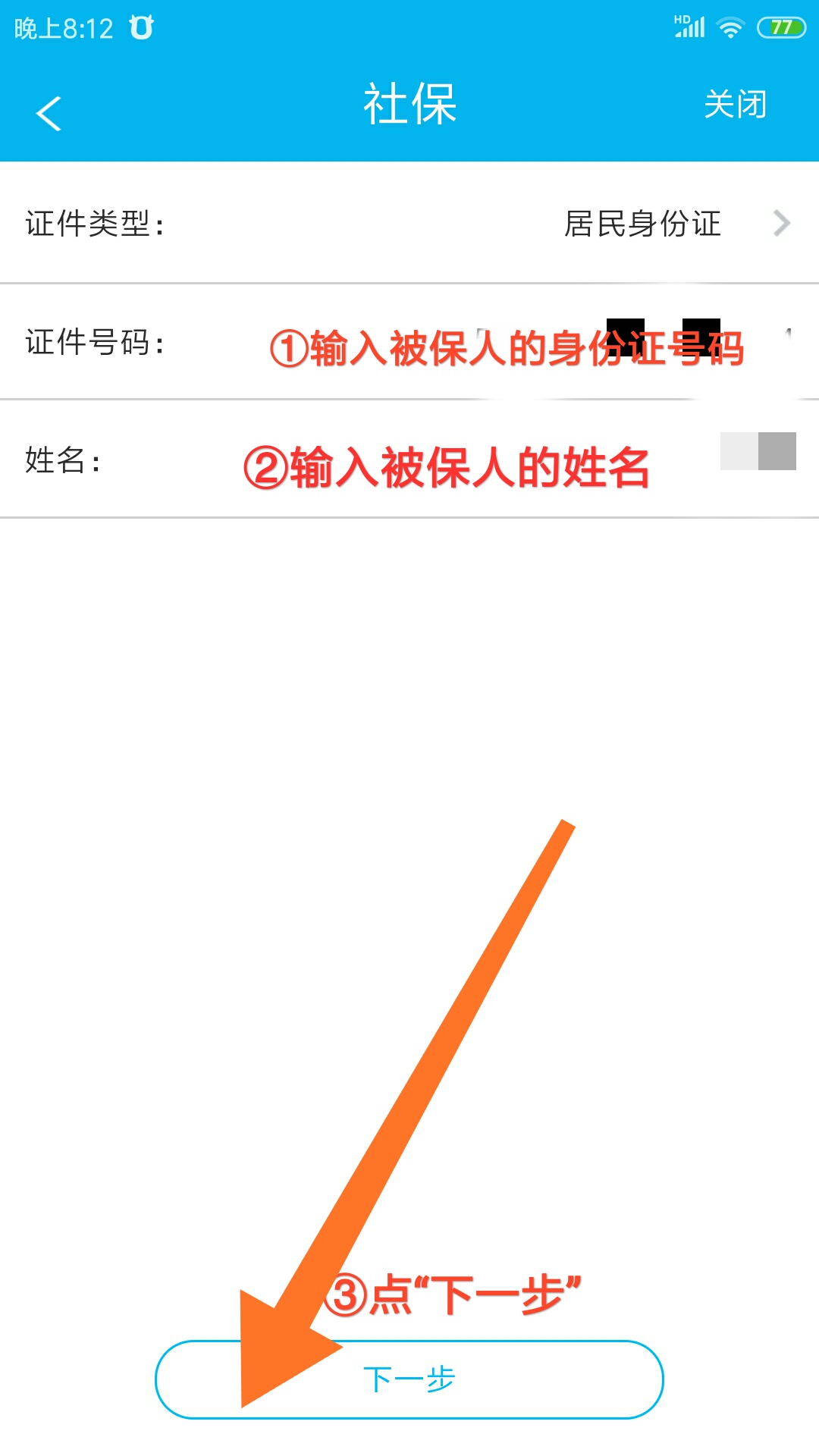Tap the 证件号码 ID number field
Viewport: 819px width, 1456px height.
click(x=409, y=345)
